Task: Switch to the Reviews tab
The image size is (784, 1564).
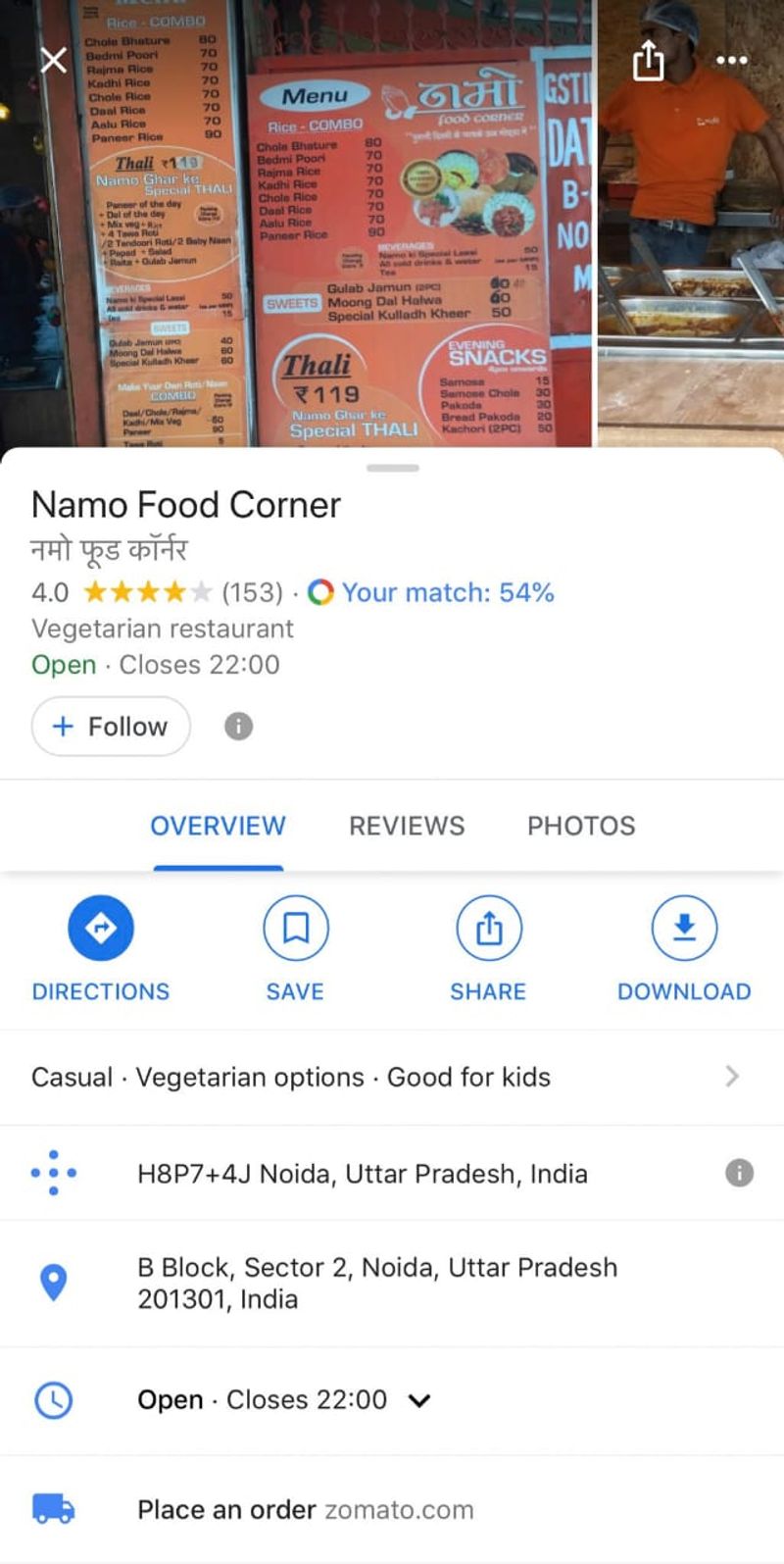Action: click(x=407, y=826)
